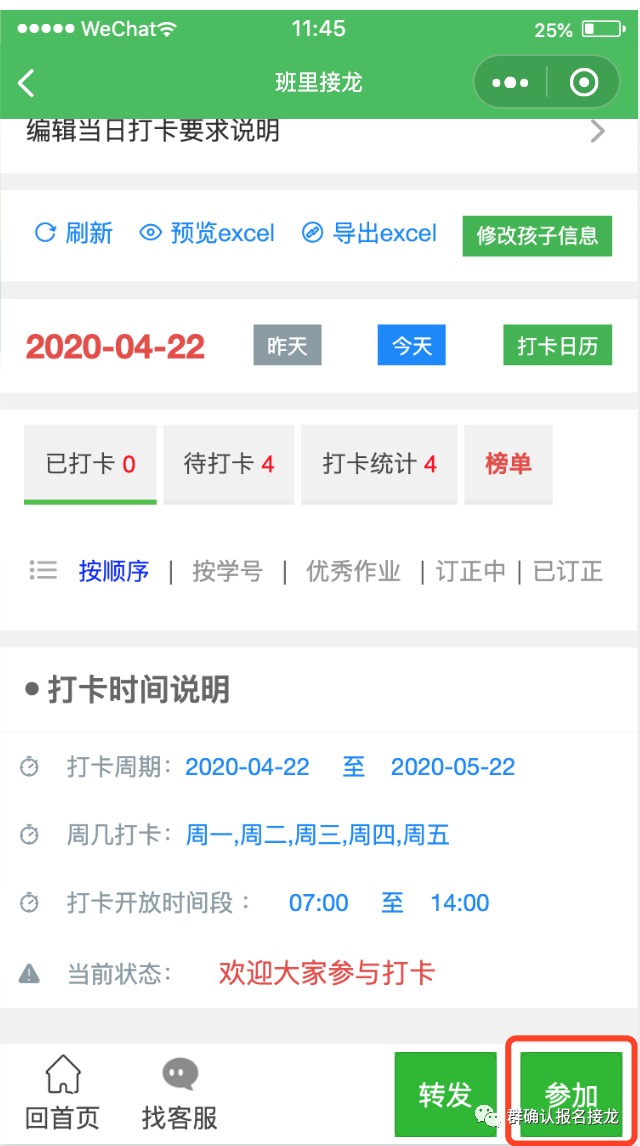The height and width of the screenshot is (1146, 640).
Task: Open 编辑当日打卡要求说明 row
Action: point(319,133)
